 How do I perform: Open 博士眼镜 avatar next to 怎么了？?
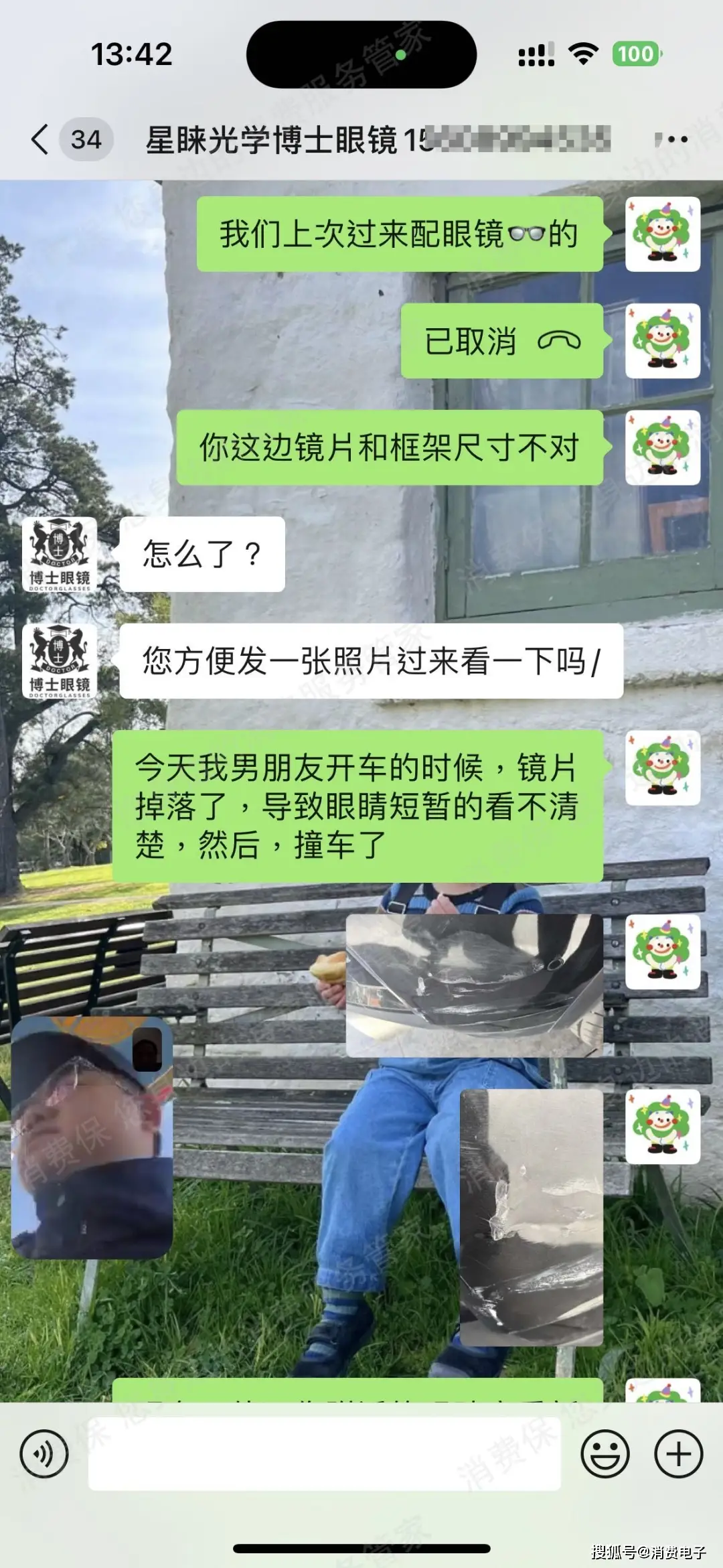[60, 555]
